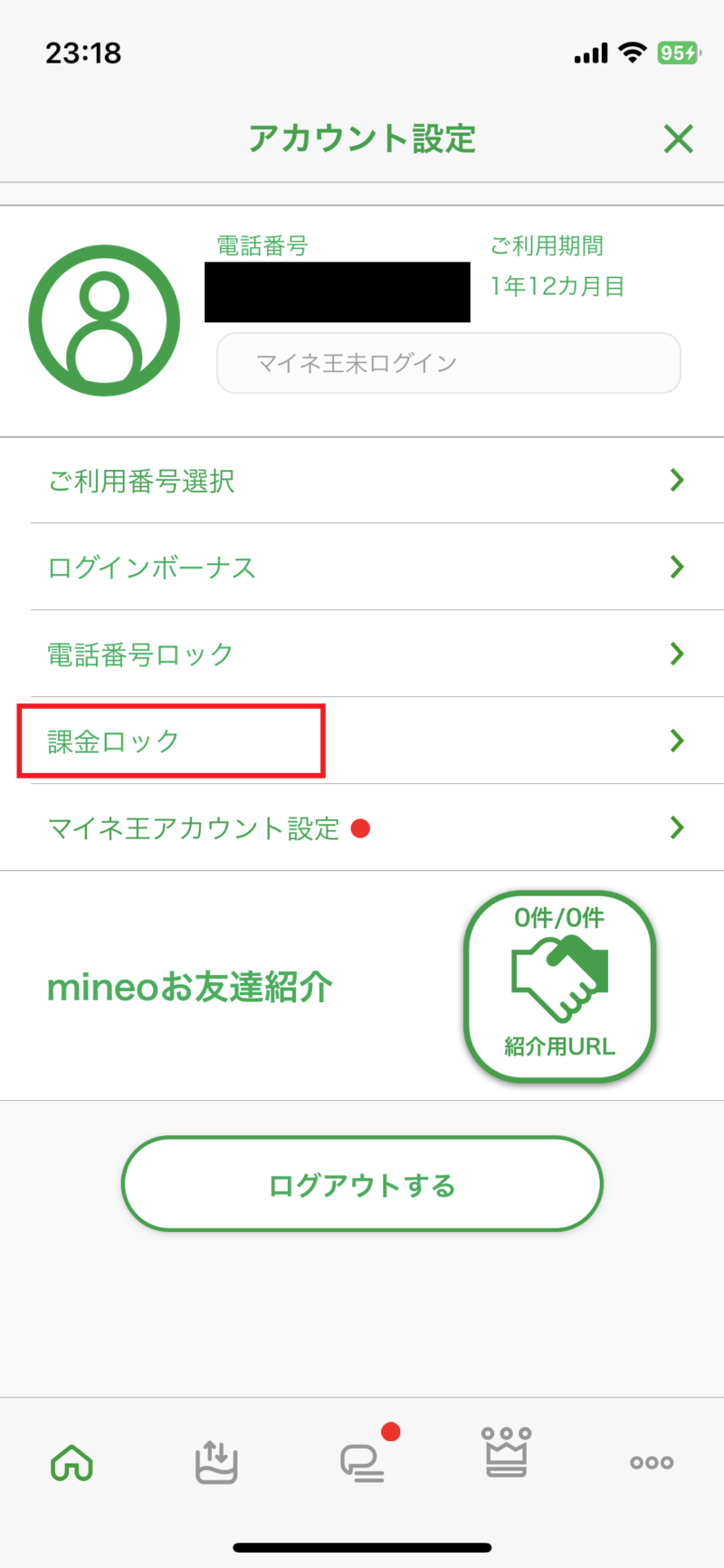Close account settings with the X

[x=678, y=139]
